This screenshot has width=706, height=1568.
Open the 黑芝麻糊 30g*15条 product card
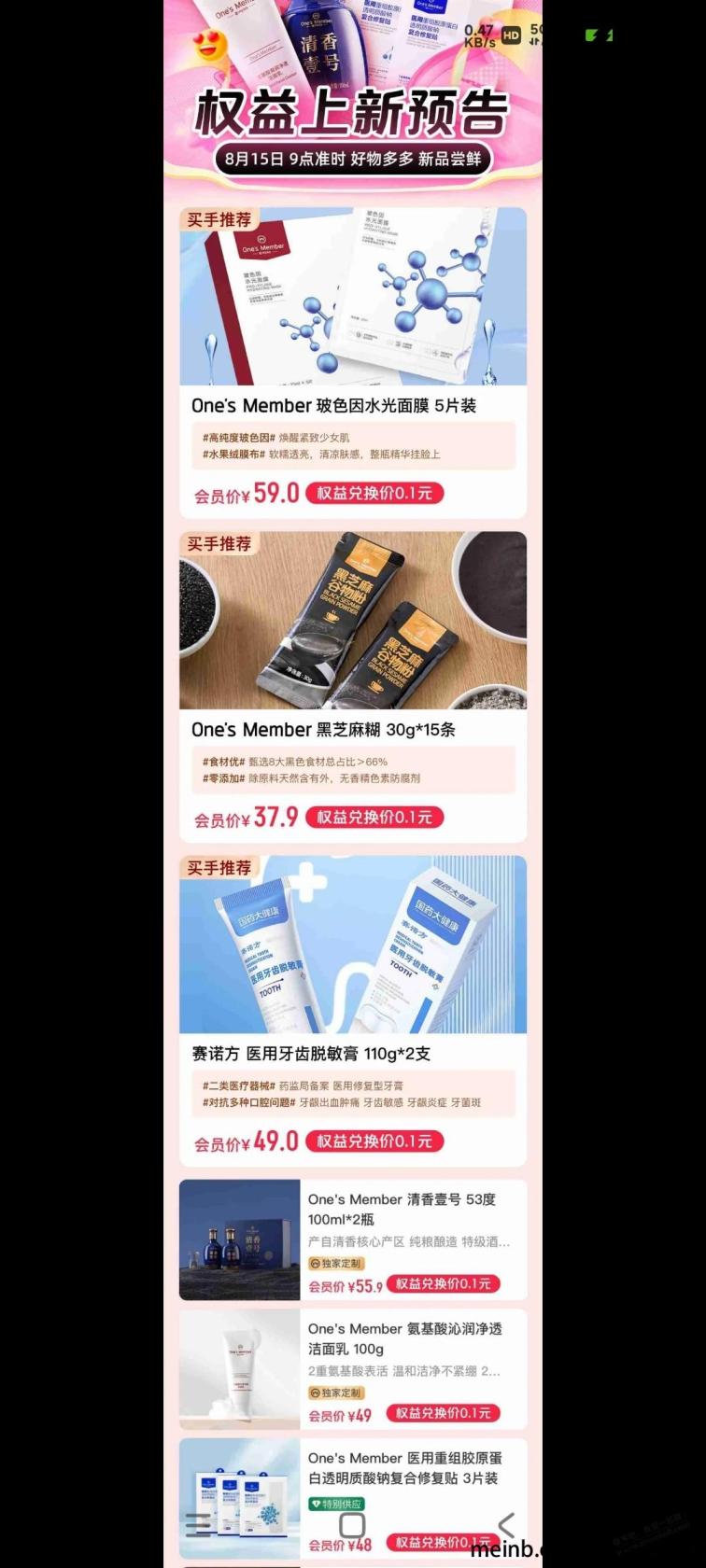[x=353, y=686]
